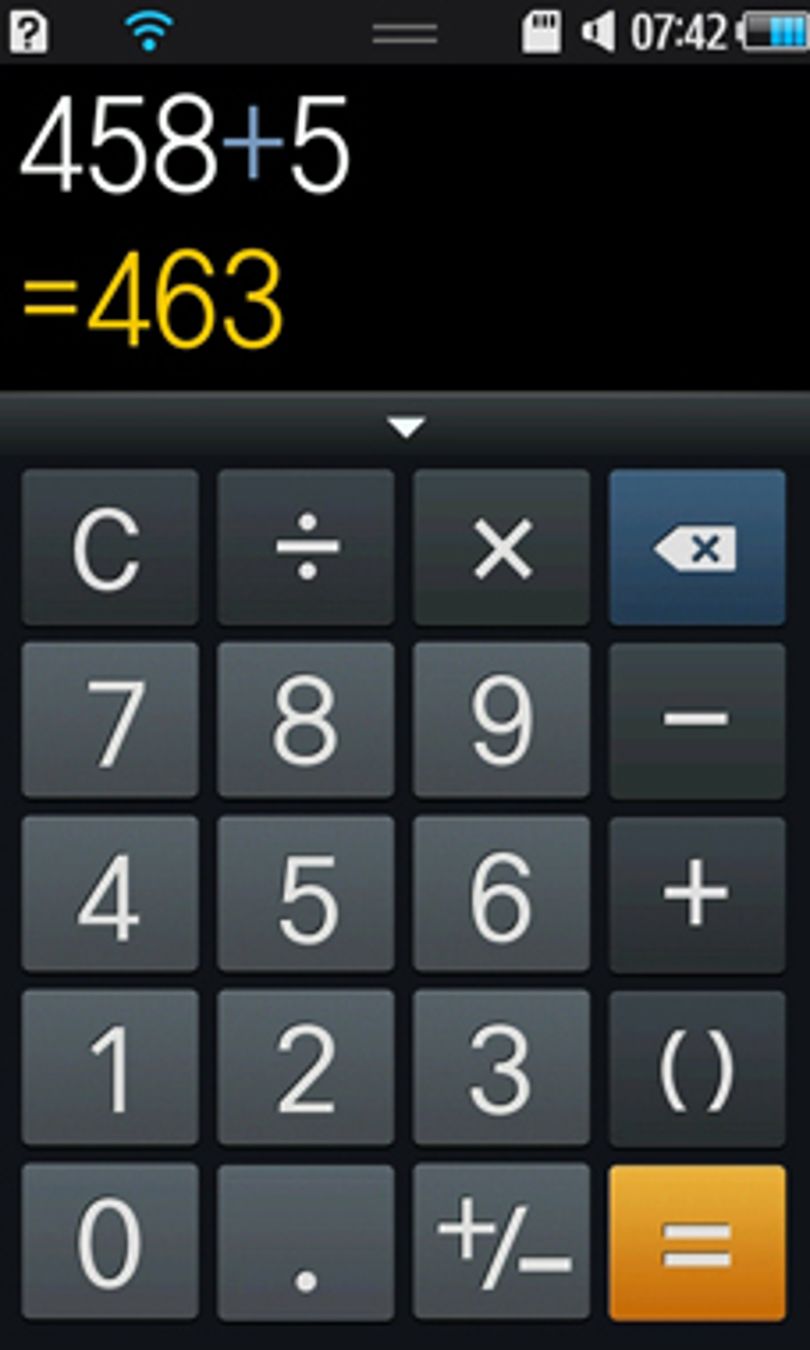
Task: Enter digit 5
Action: [306, 894]
